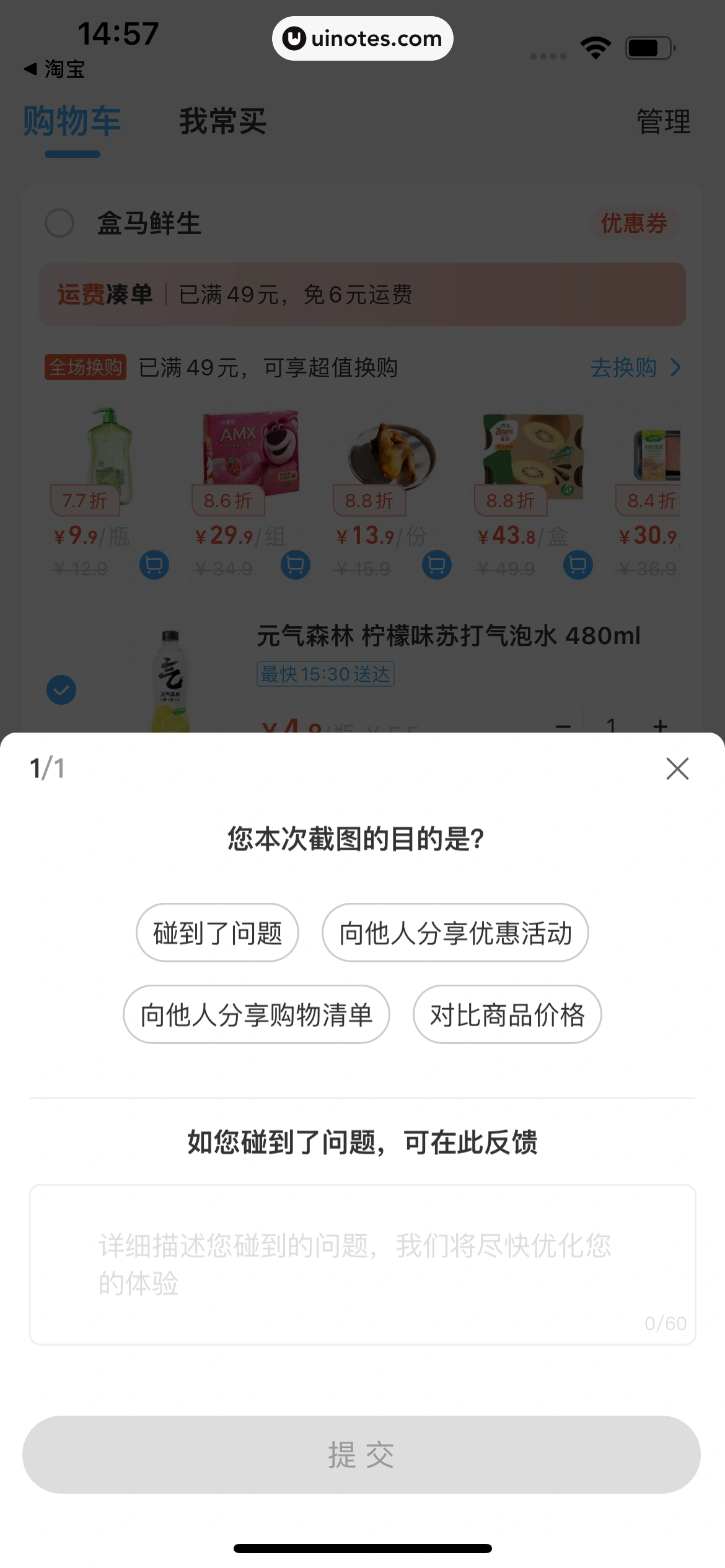
Task: Check the 盒马鲜生 store checkbox
Action: pyautogui.click(x=59, y=224)
